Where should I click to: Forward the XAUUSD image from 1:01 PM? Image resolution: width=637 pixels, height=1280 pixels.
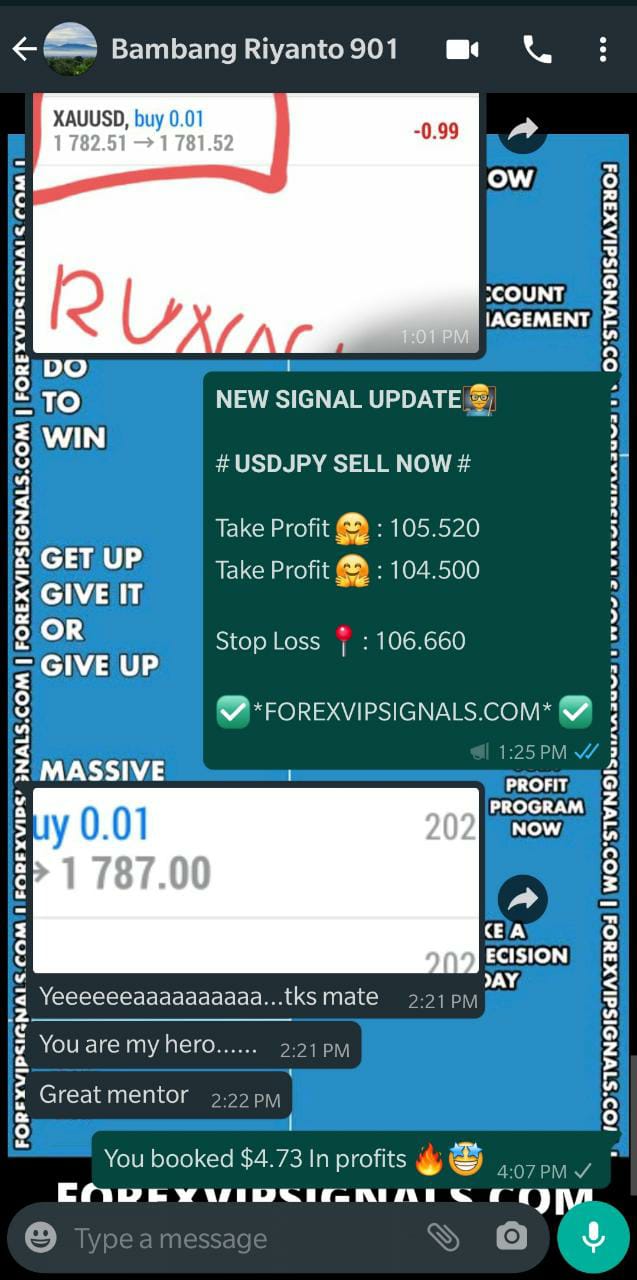coord(522,129)
